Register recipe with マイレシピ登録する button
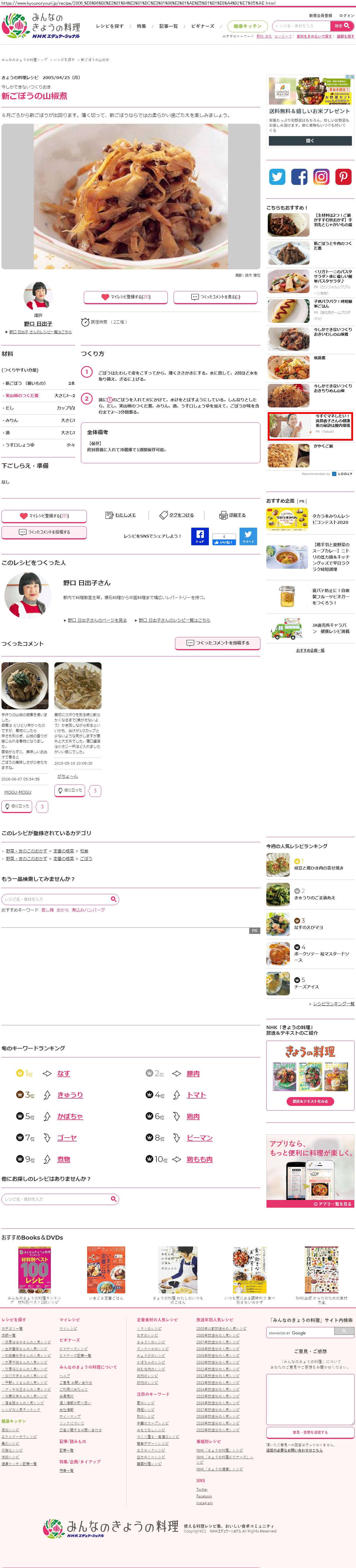356x1568 pixels. tap(126, 297)
